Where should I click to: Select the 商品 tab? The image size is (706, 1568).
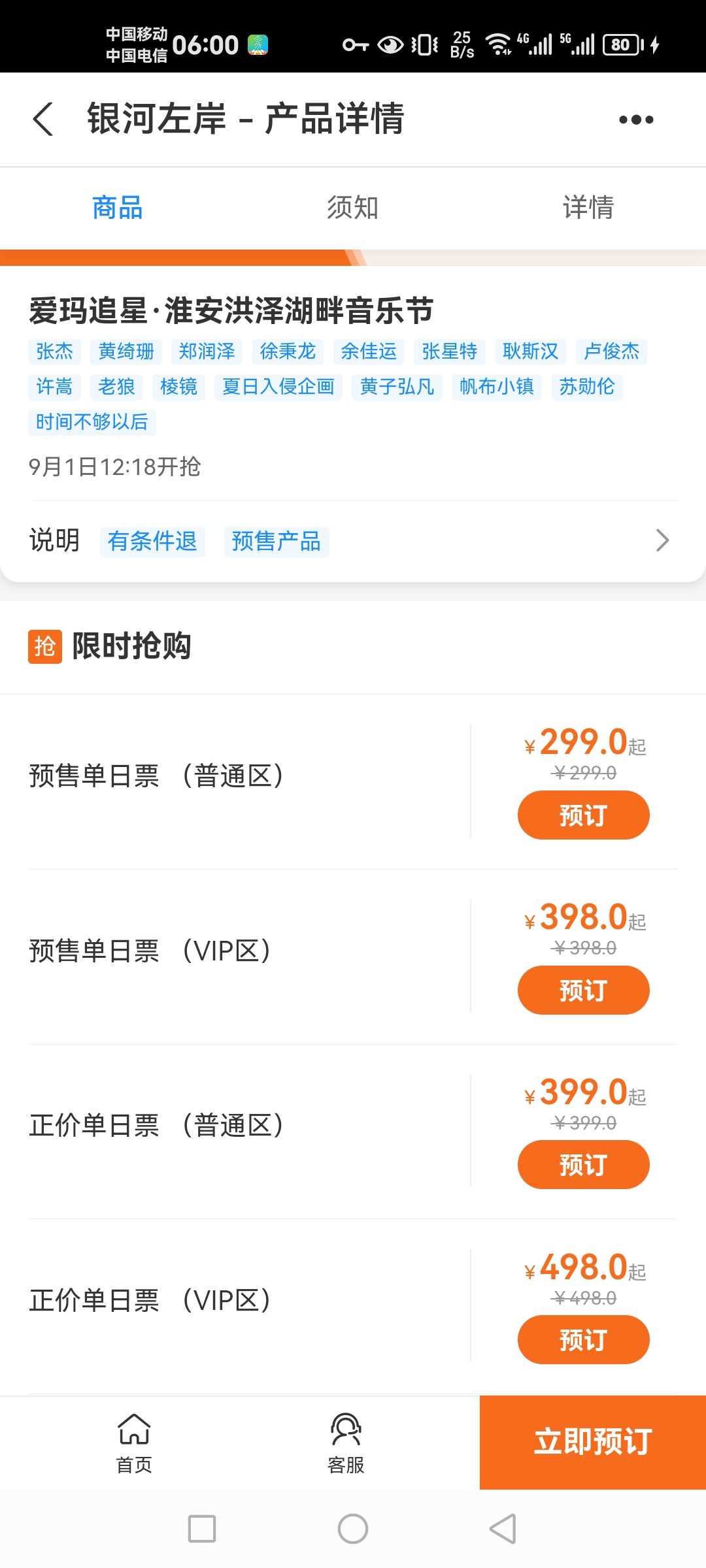pyautogui.click(x=118, y=208)
